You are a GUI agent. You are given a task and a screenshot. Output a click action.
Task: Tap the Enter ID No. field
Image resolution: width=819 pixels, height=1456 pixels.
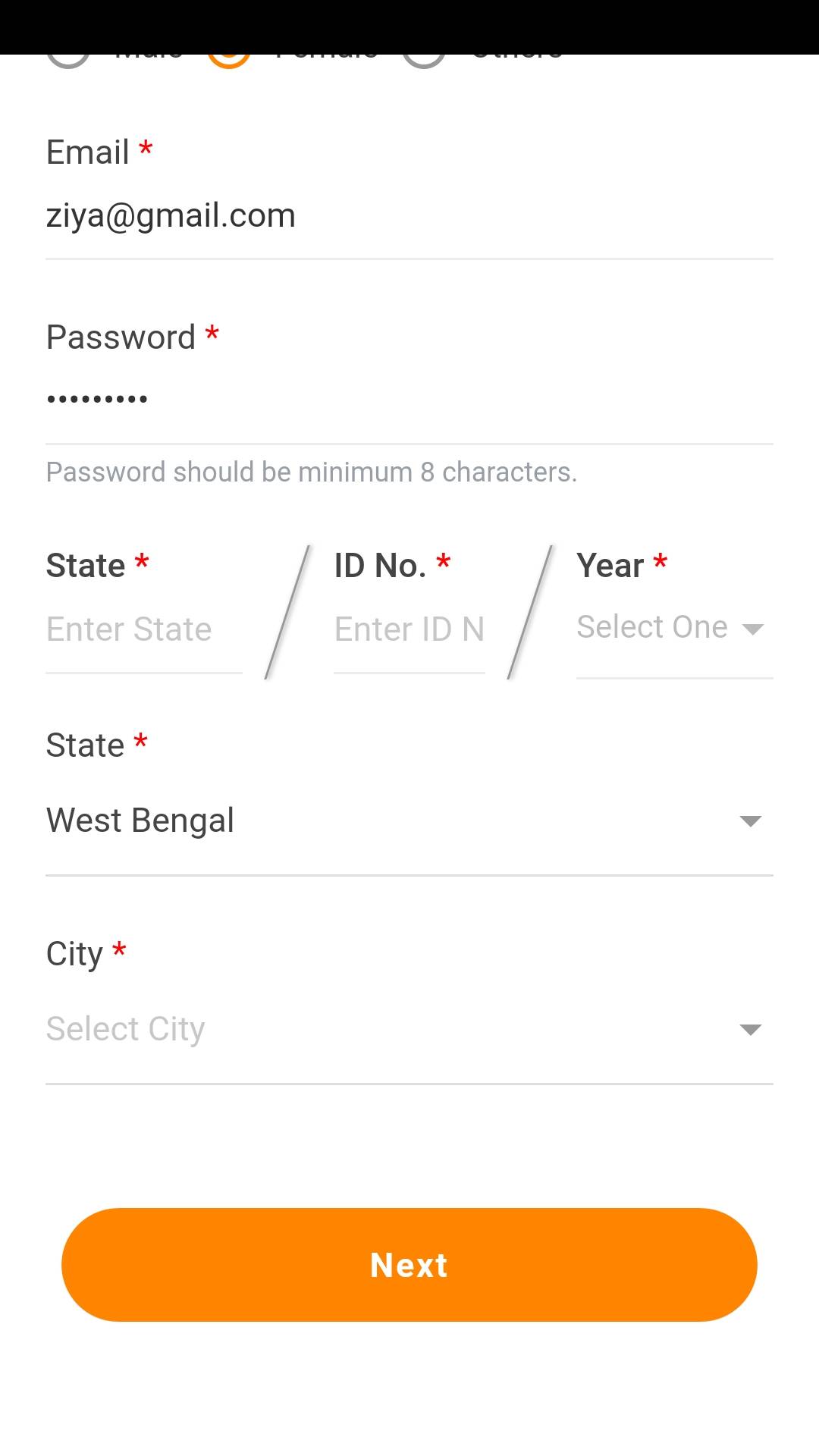pyautogui.click(x=409, y=629)
